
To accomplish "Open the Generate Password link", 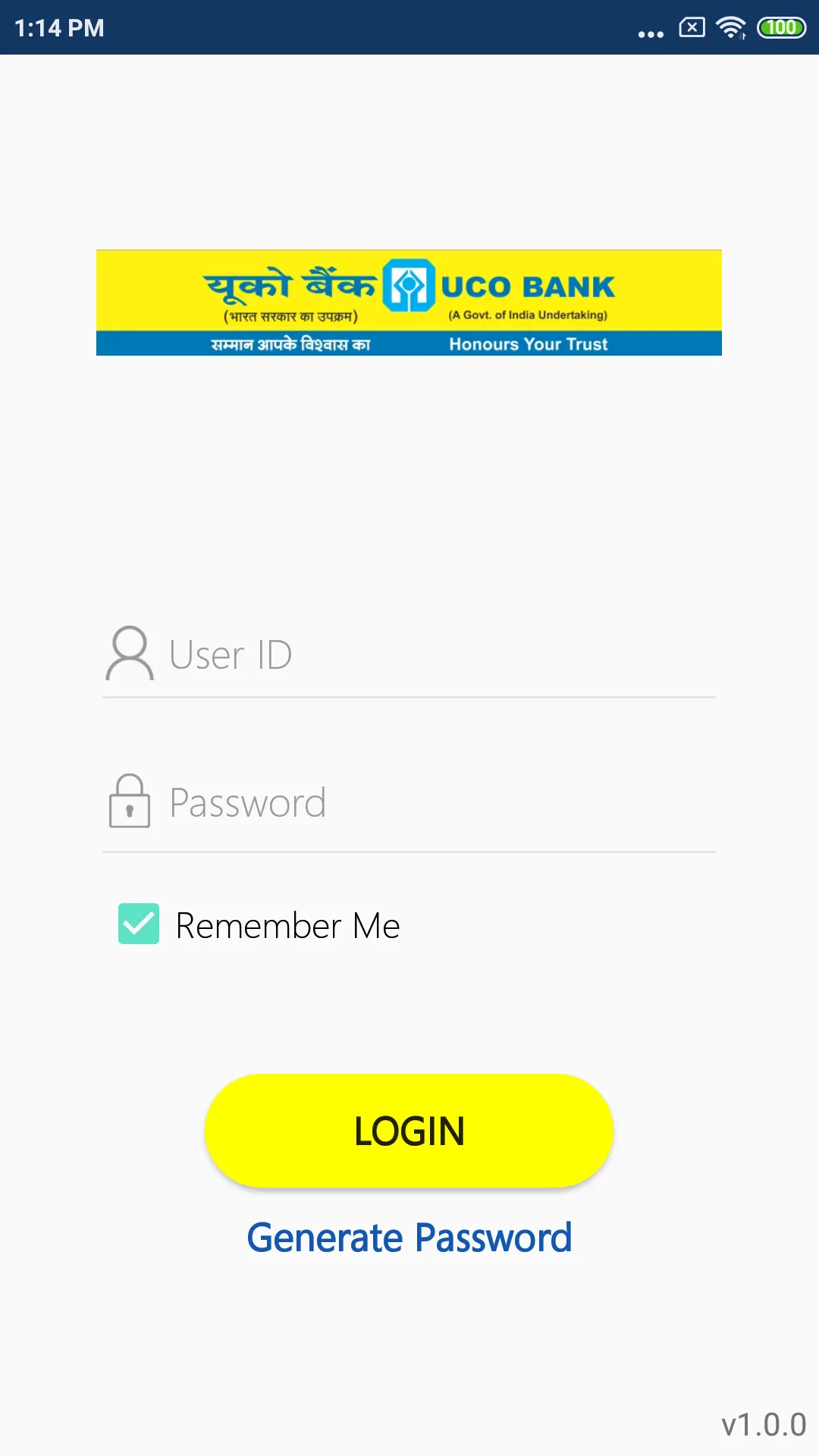I will [x=409, y=1238].
